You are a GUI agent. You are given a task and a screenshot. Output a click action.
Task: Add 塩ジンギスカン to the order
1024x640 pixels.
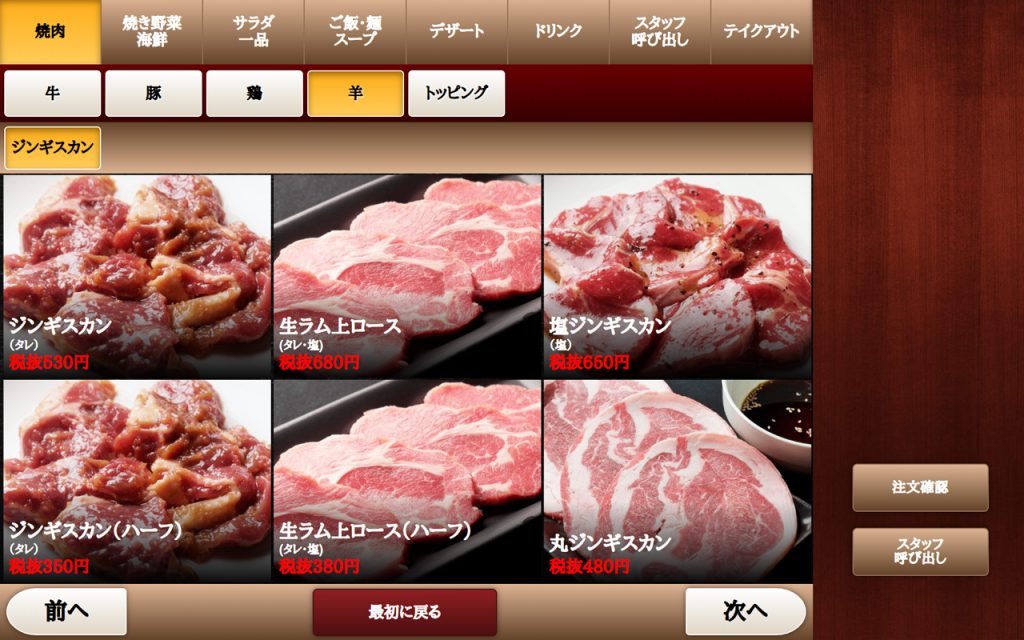pos(677,275)
